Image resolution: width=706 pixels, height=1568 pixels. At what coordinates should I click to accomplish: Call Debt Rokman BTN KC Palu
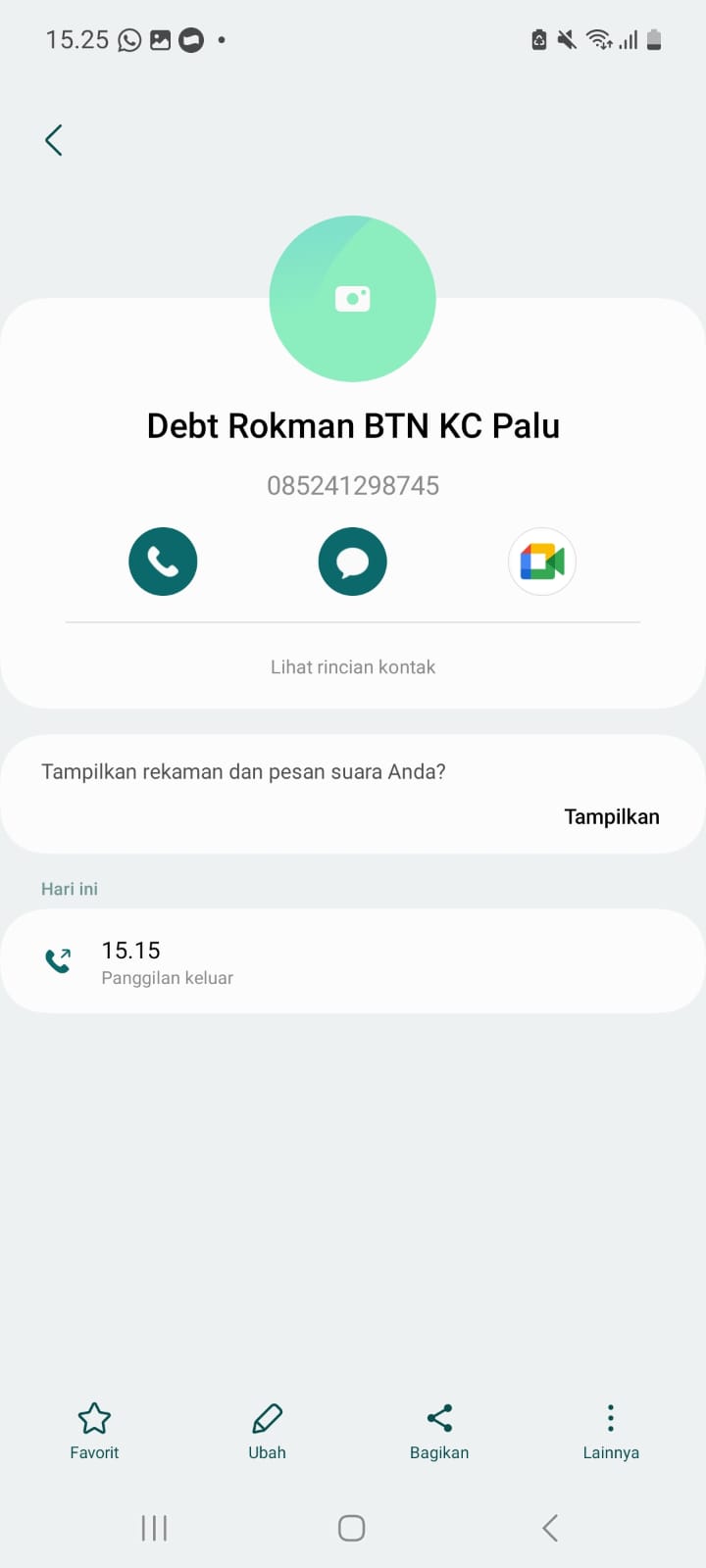coord(163,562)
